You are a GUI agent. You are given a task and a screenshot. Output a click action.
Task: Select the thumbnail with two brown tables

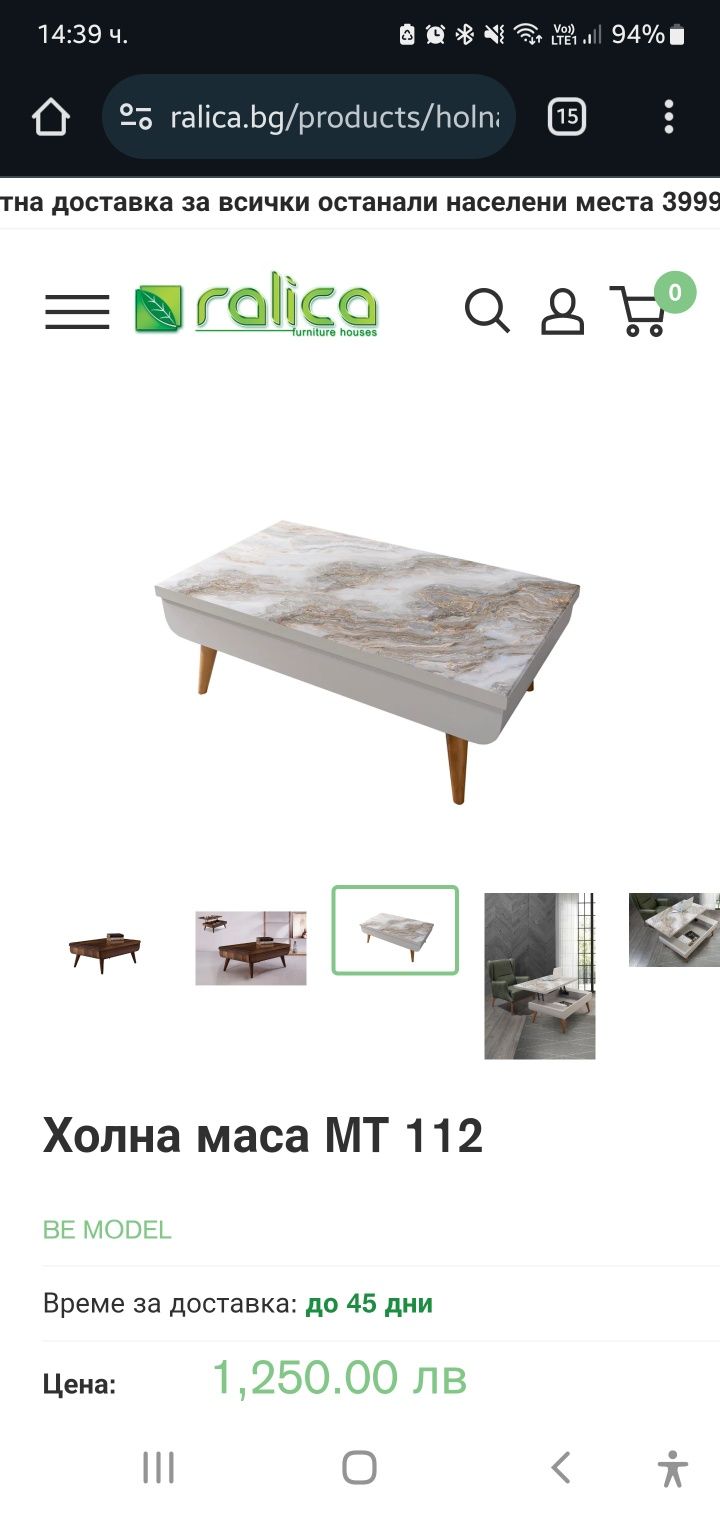coord(250,948)
